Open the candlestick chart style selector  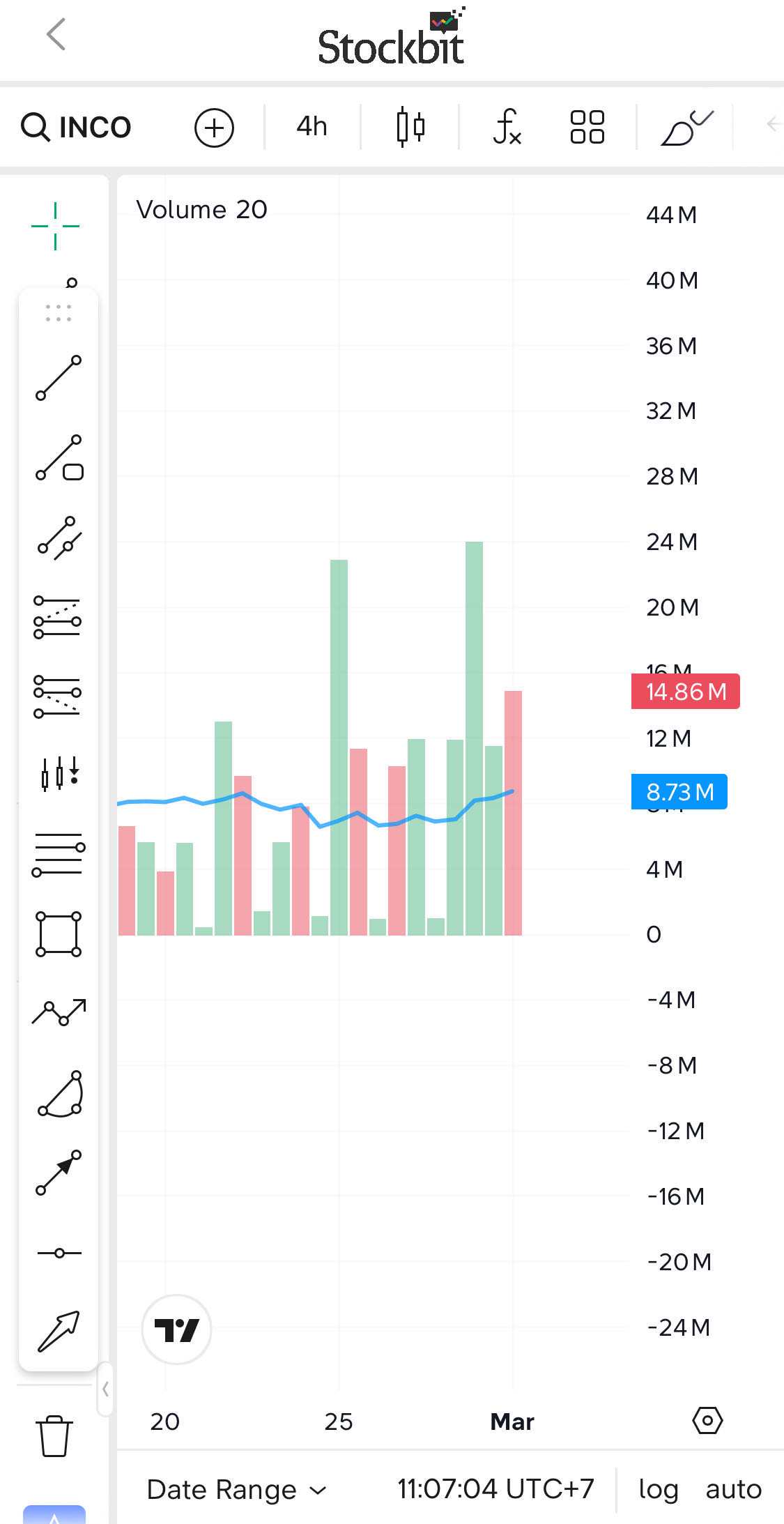point(410,127)
